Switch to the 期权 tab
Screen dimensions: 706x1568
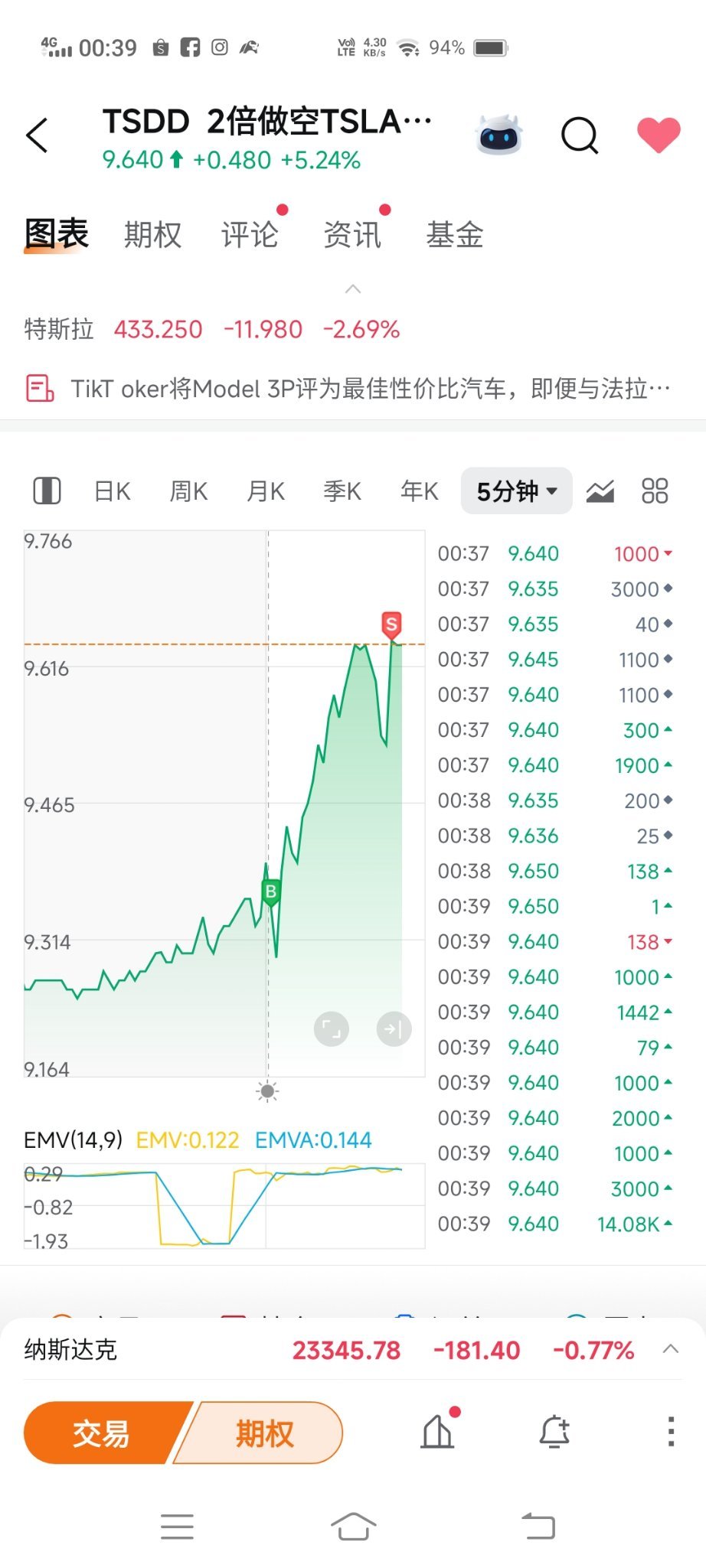point(152,234)
